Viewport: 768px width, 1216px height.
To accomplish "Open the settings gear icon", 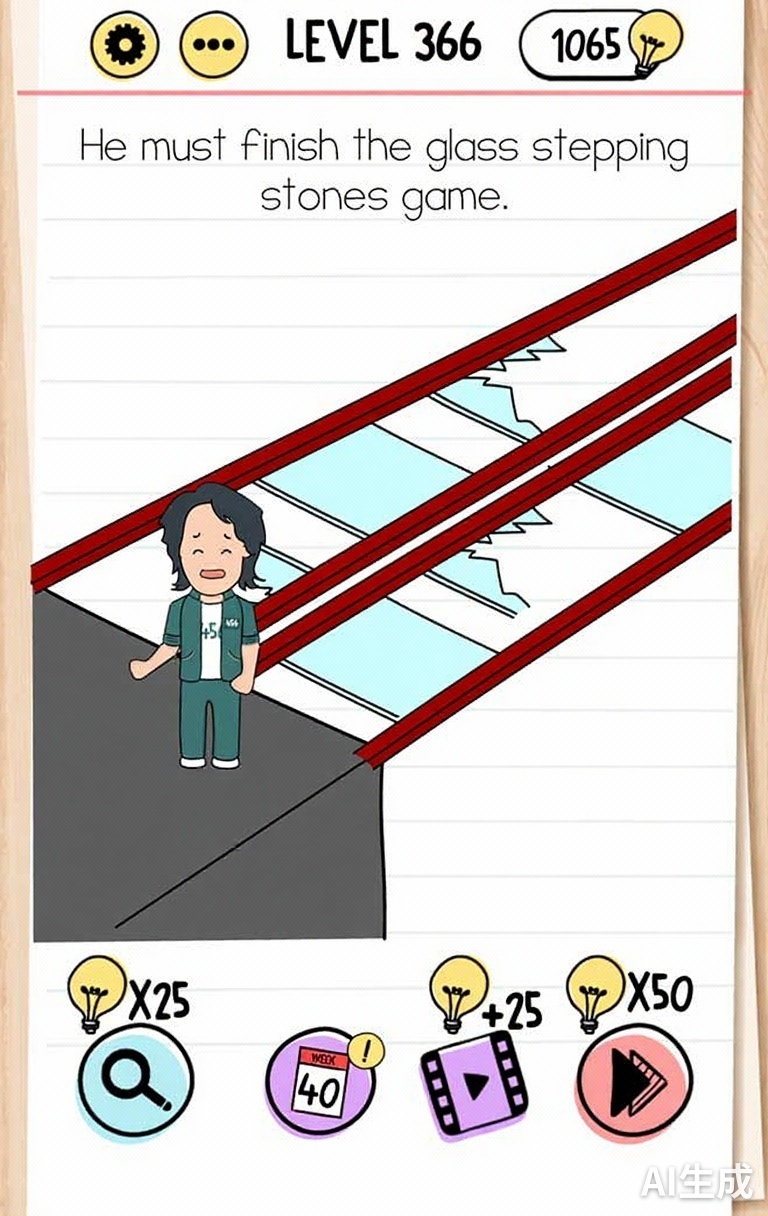I will pyautogui.click(x=126, y=45).
